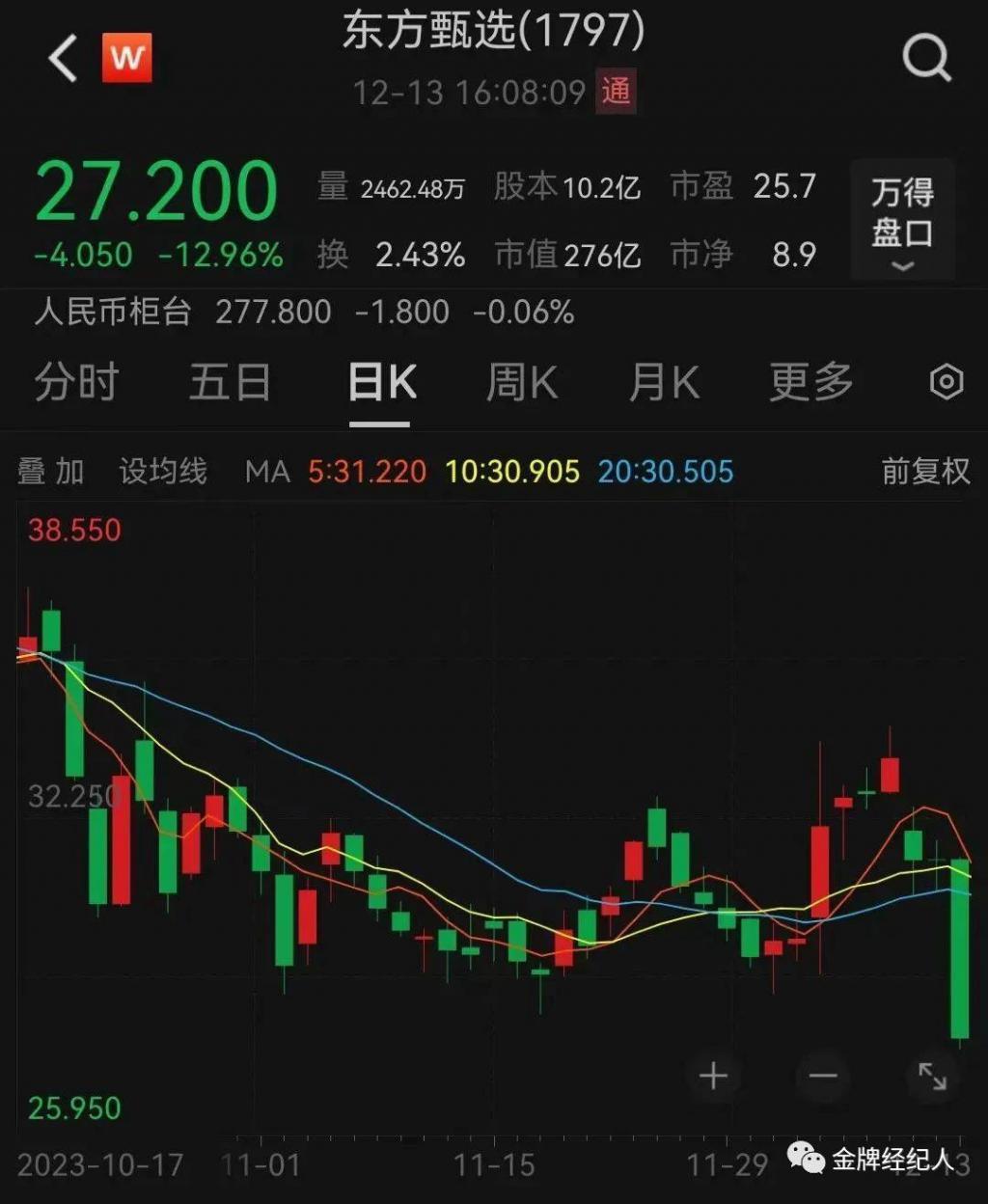Switch to the 分时 tab
The image size is (988, 1204).
pos(77,382)
